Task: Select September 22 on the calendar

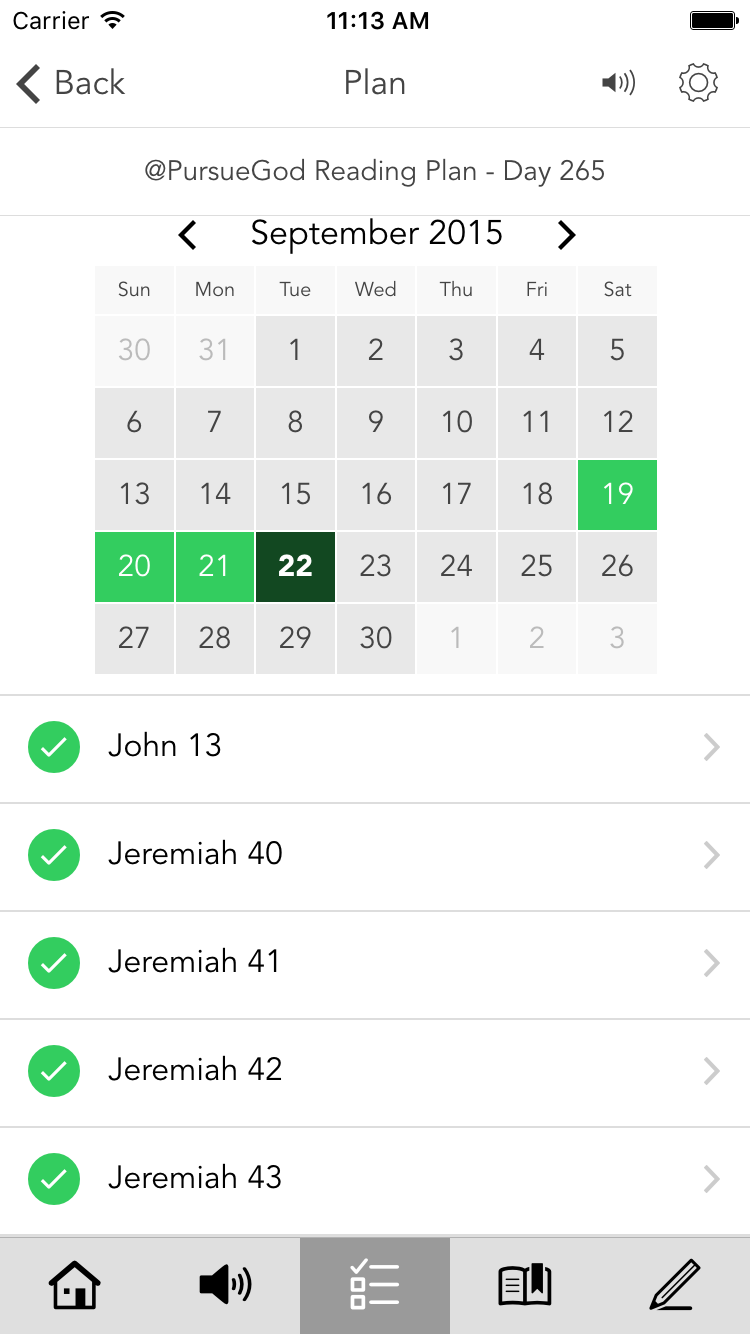Action: coord(295,566)
